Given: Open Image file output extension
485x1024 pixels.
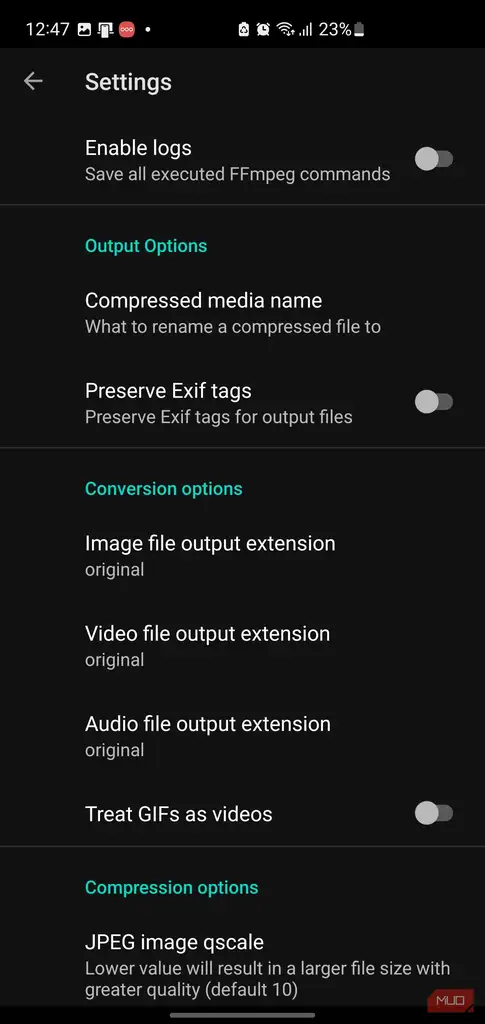Looking at the screenshot, I should tap(242, 556).
